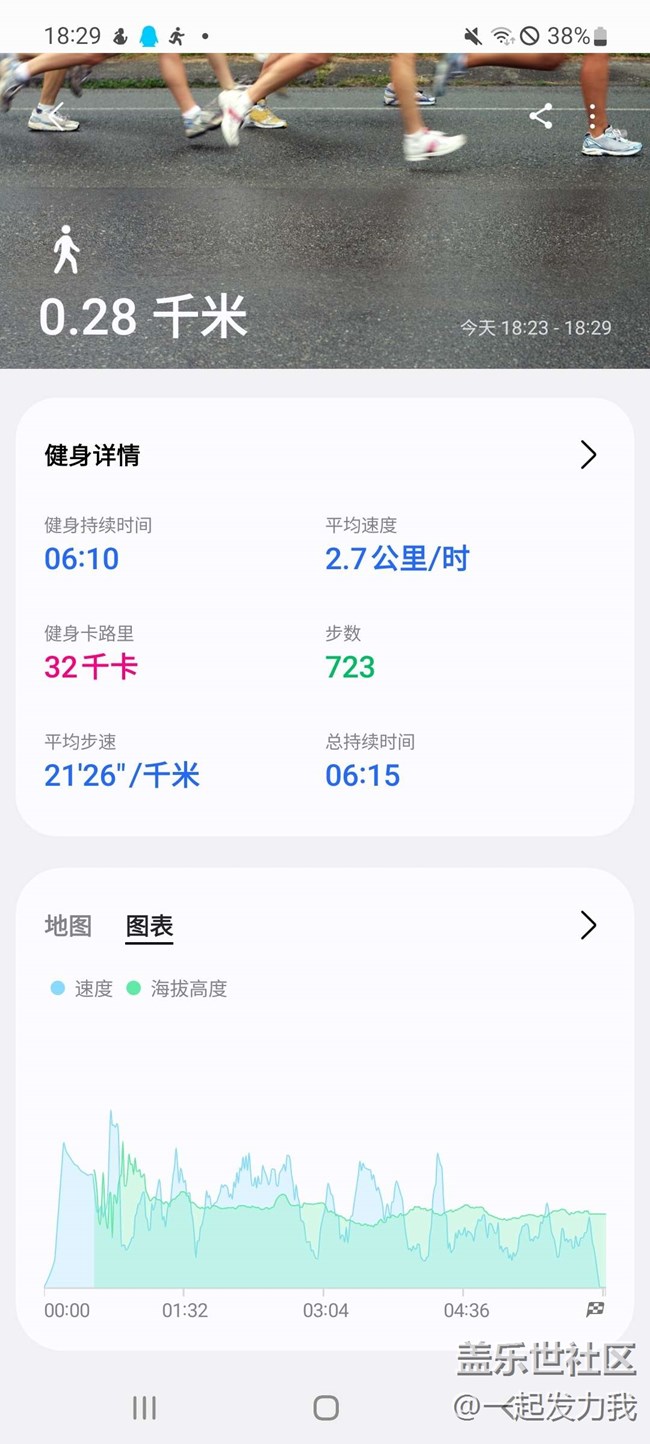Go to the system home screen
Screen dimensions: 650x1444
pos(326,1408)
